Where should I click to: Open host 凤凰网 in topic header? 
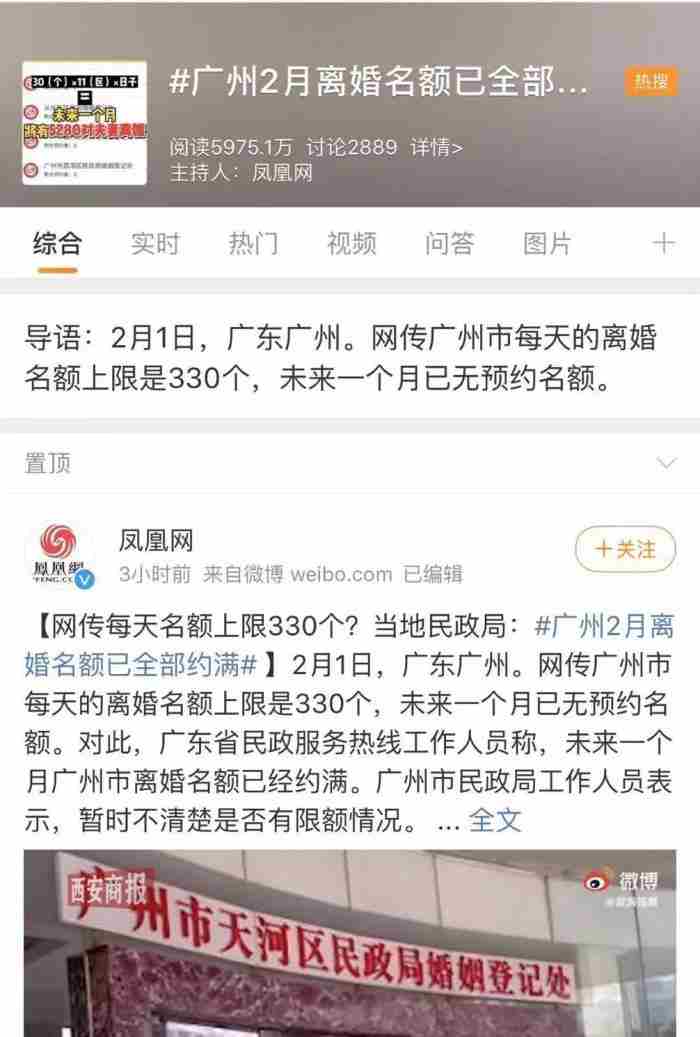click(283, 173)
